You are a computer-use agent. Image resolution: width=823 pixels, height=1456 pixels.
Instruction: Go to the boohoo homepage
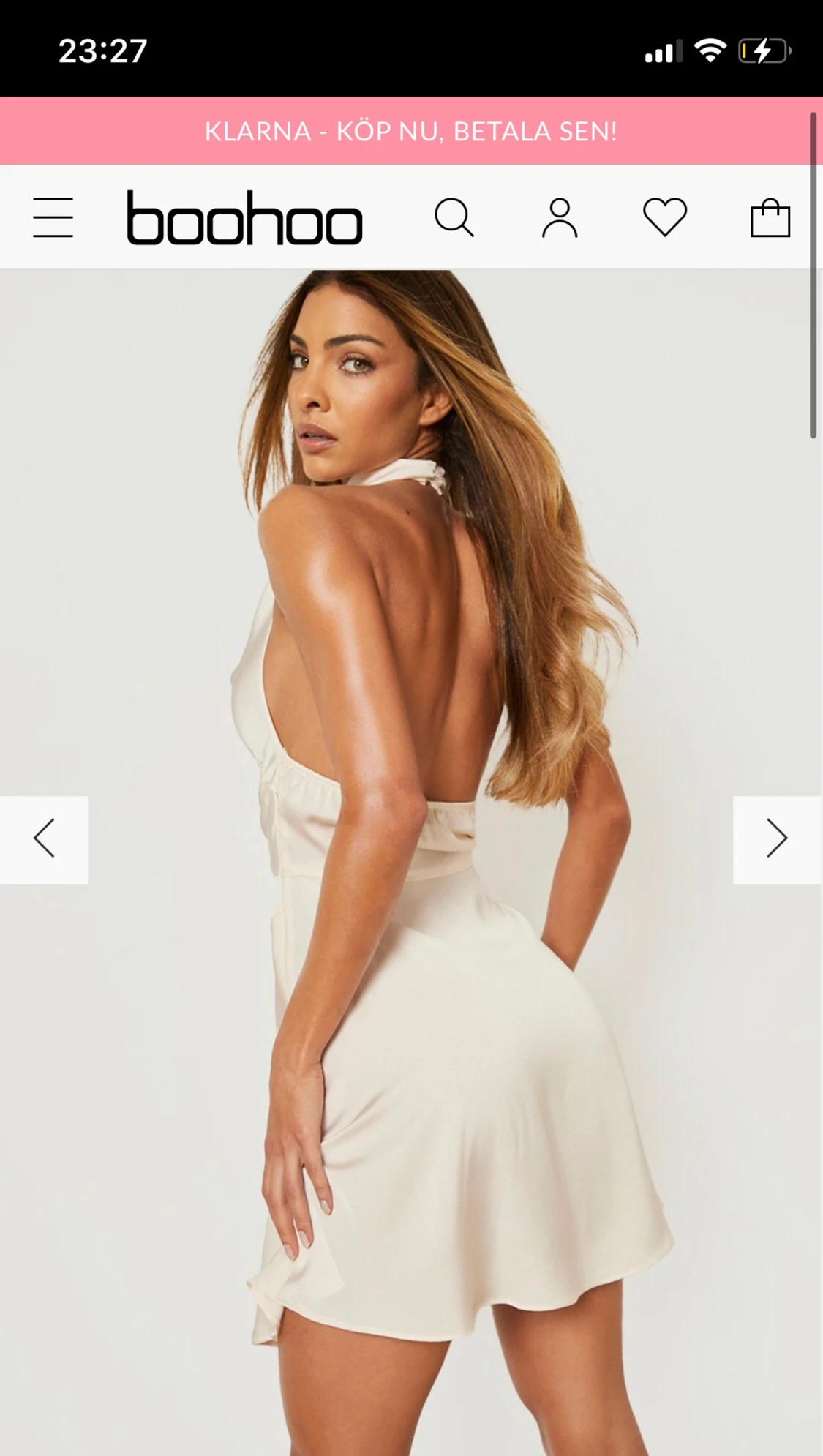244,218
